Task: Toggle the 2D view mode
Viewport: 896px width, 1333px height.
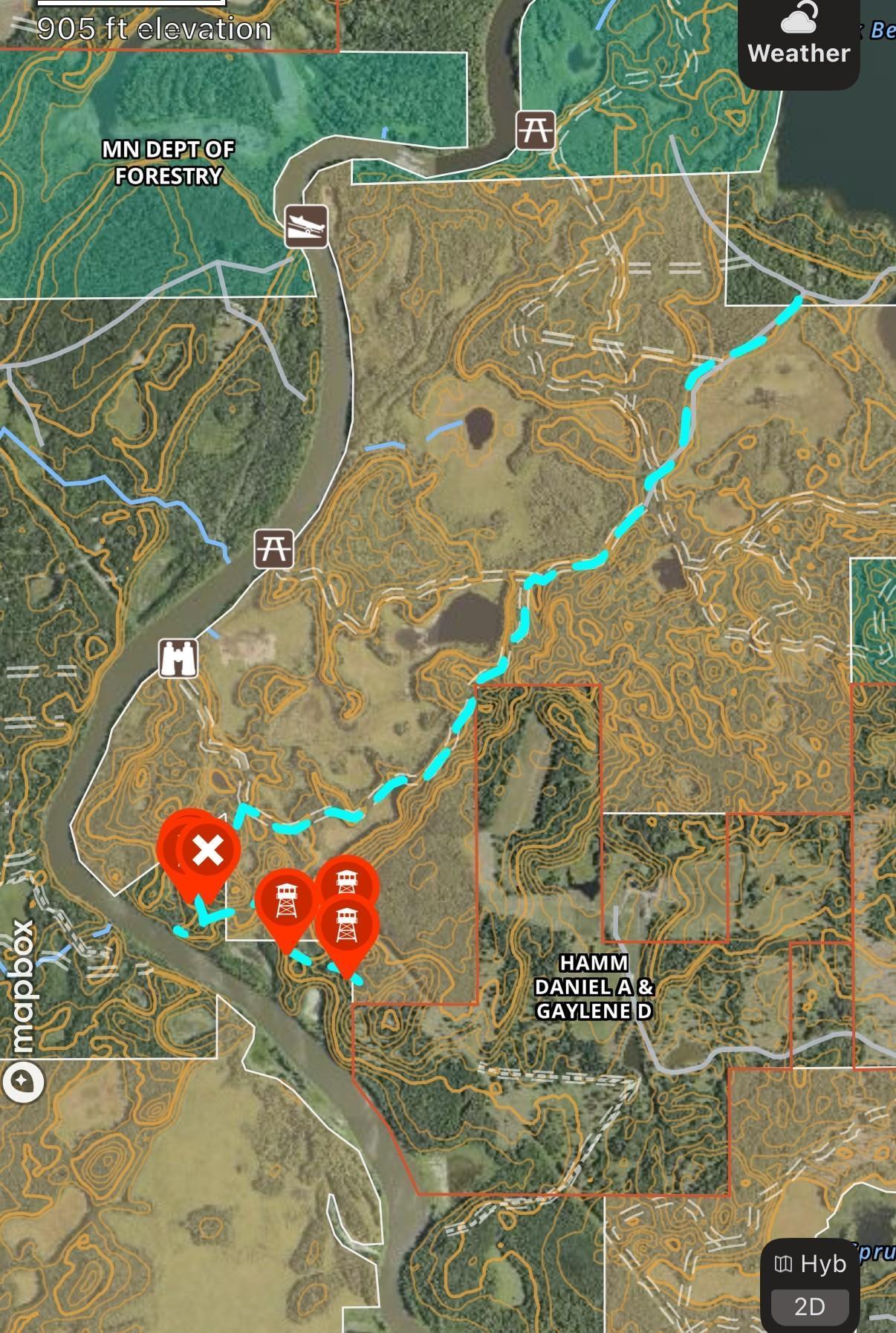Action: click(x=809, y=1306)
